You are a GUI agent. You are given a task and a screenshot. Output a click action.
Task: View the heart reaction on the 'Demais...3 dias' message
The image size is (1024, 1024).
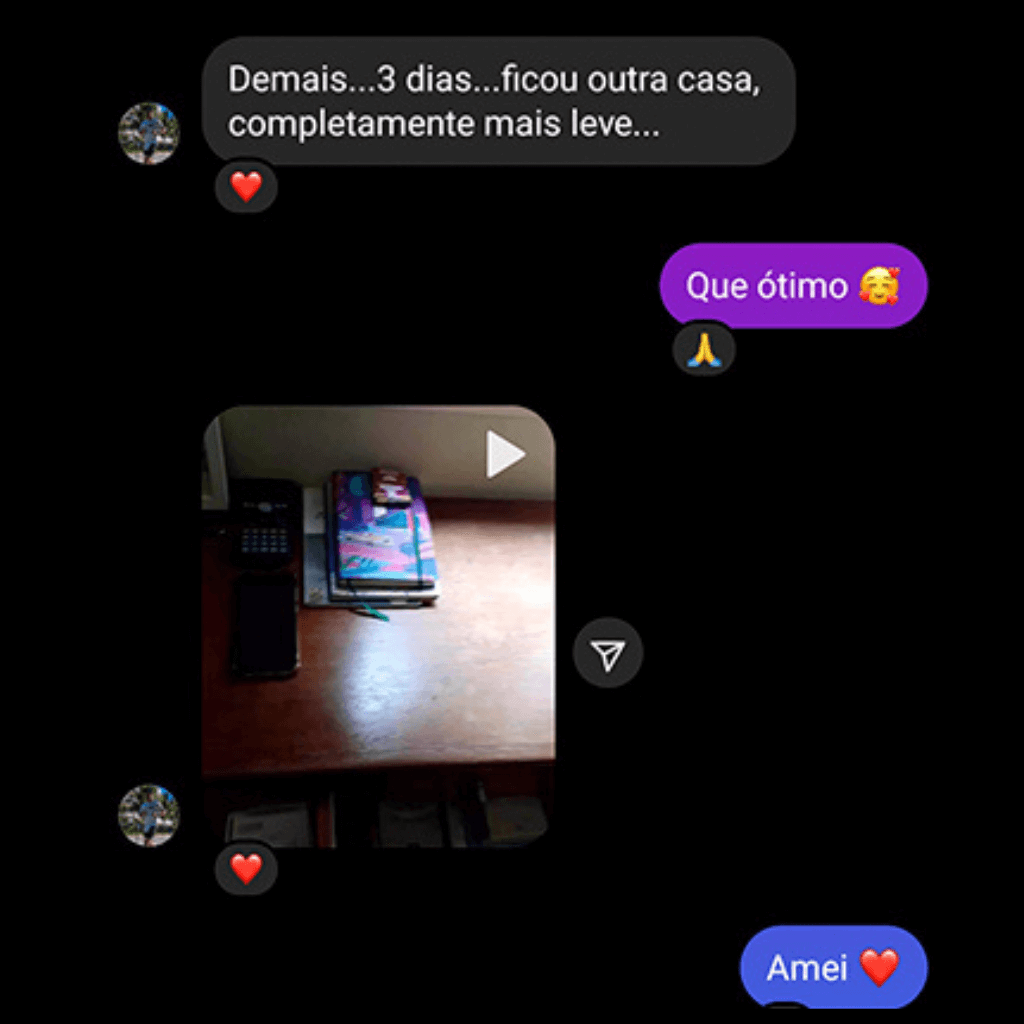[x=246, y=186]
